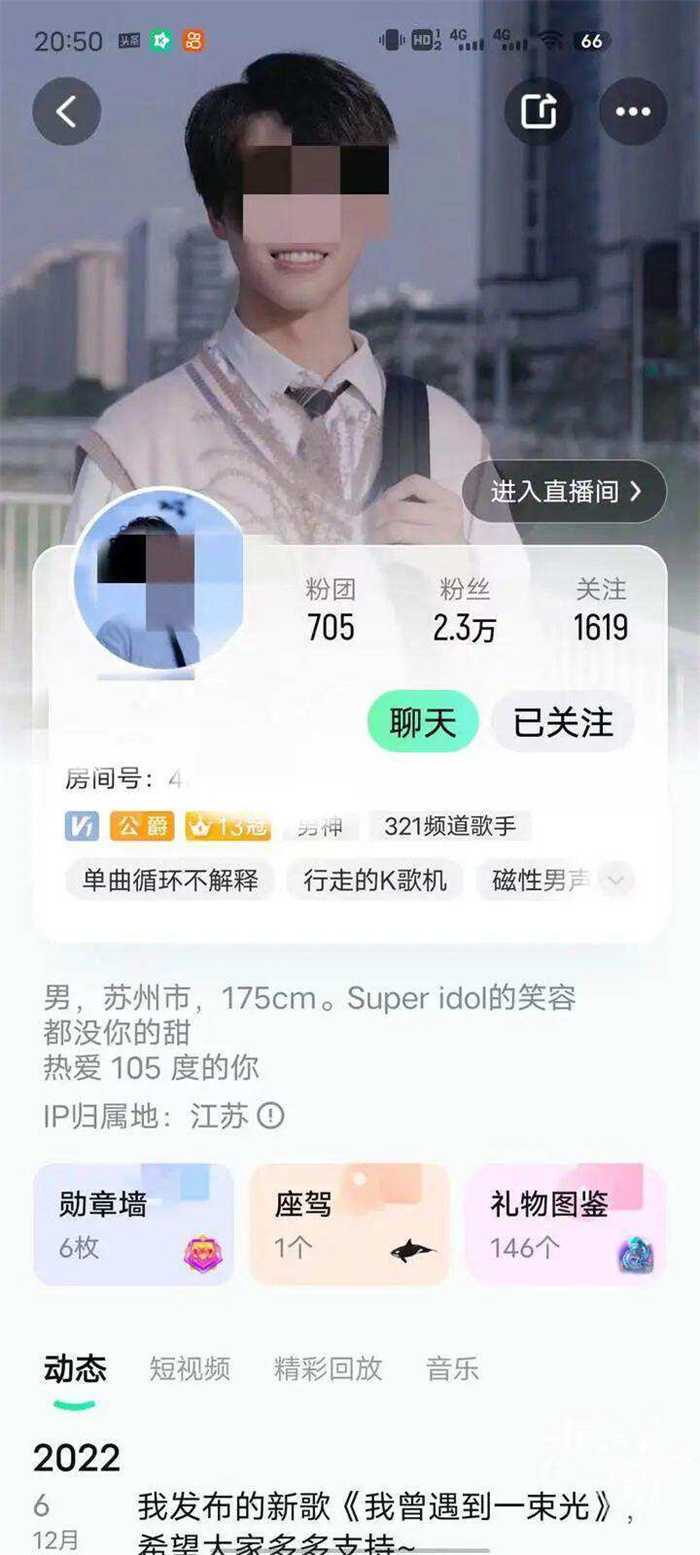
Task: Open the 勋章墙 medal wall card
Action: click(134, 1224)
